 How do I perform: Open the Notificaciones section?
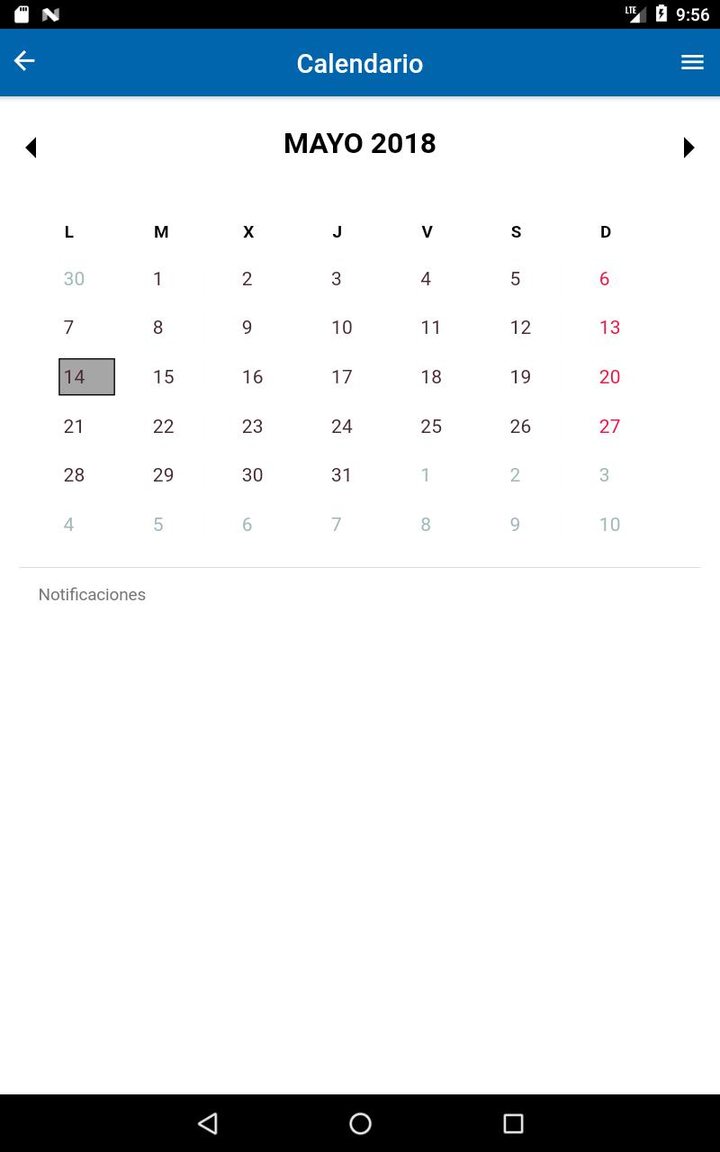(x=91, y=594)
